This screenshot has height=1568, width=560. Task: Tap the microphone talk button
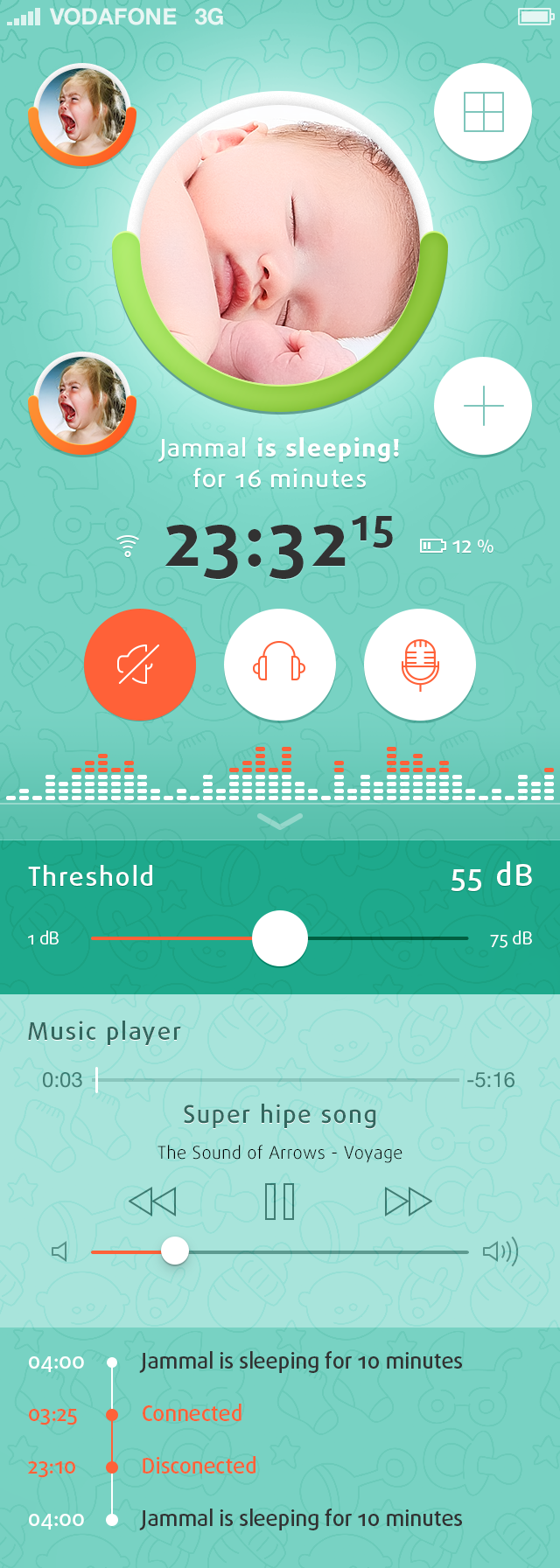[420, 665]
